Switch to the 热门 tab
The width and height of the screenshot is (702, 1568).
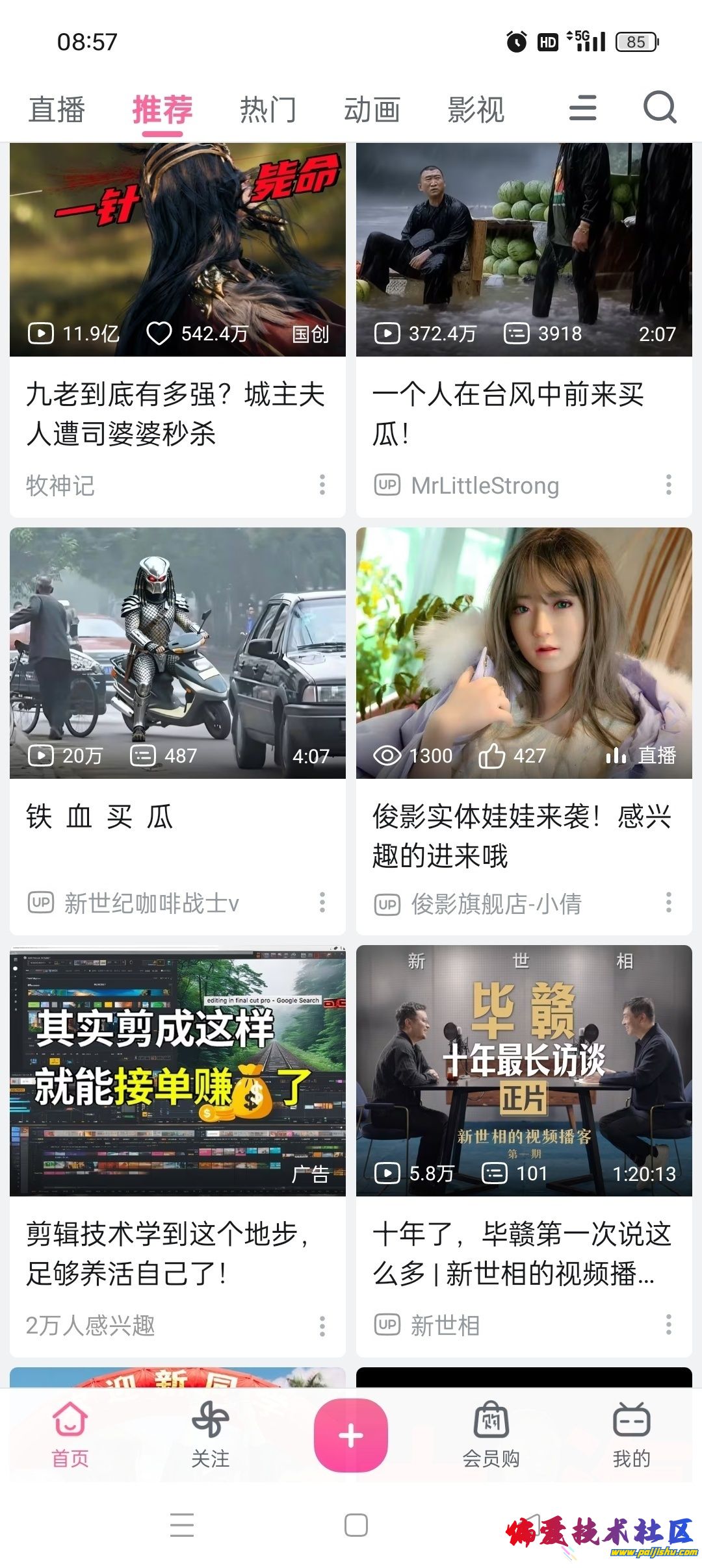click(x=268, y=109)
